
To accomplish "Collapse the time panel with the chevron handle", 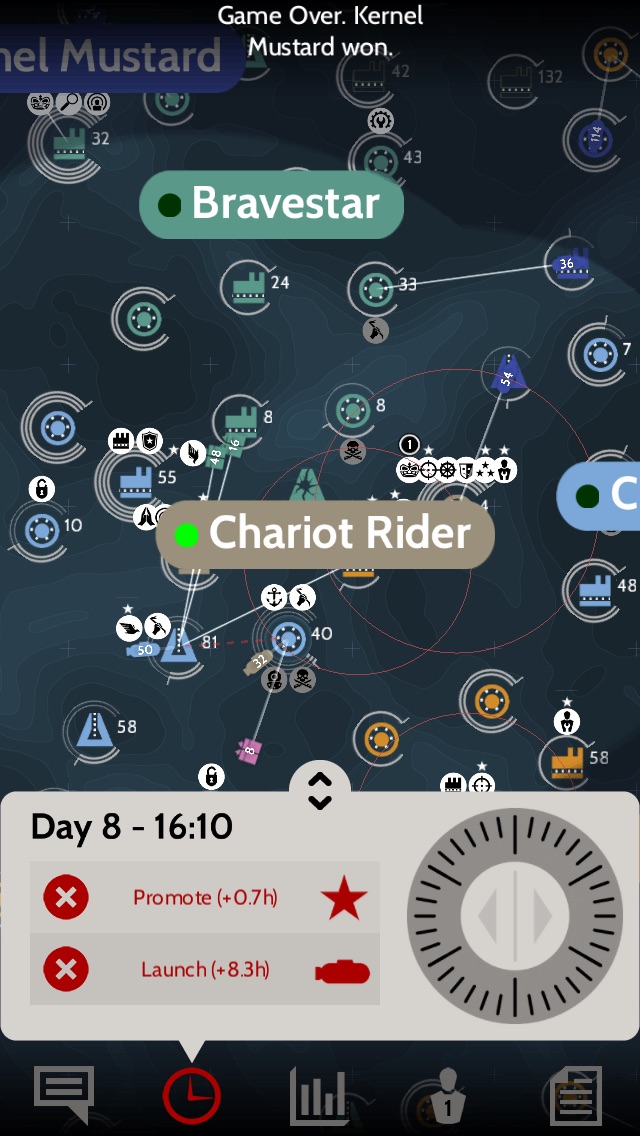I will (319, 790).
